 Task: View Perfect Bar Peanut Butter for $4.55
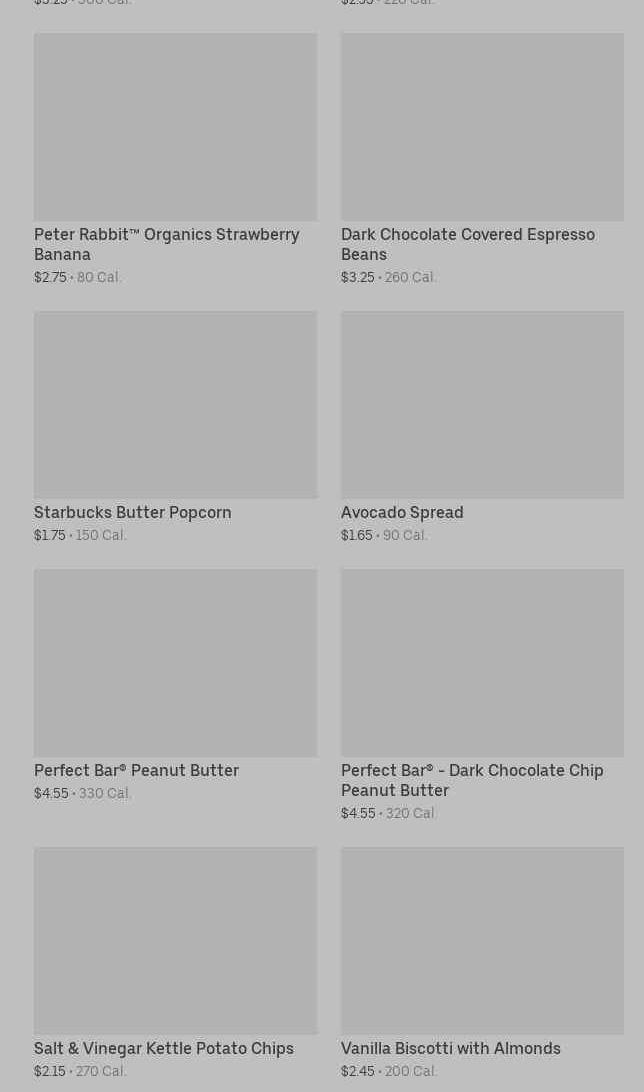click(175, 685)
